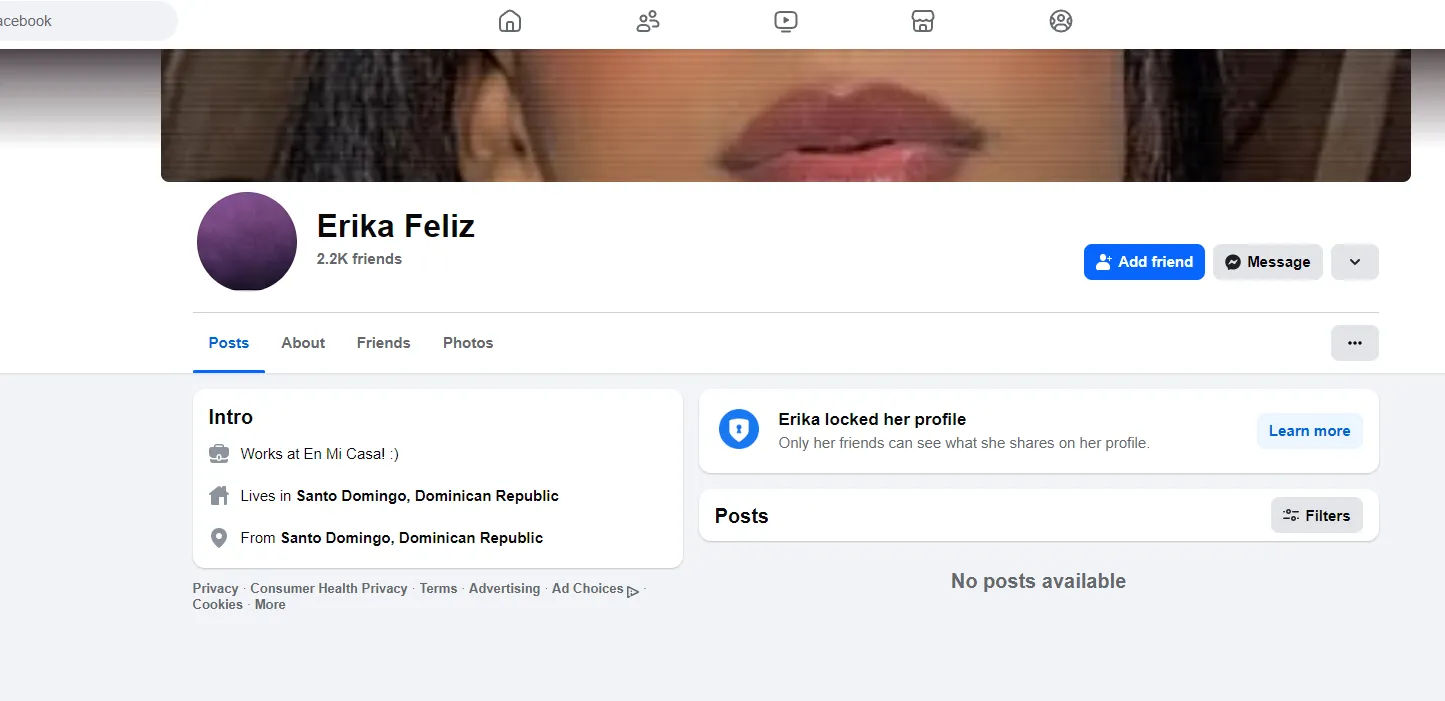This screenshot has height=701, width=1445.
Task: Open the cover photo
Action: coord(785,115)
